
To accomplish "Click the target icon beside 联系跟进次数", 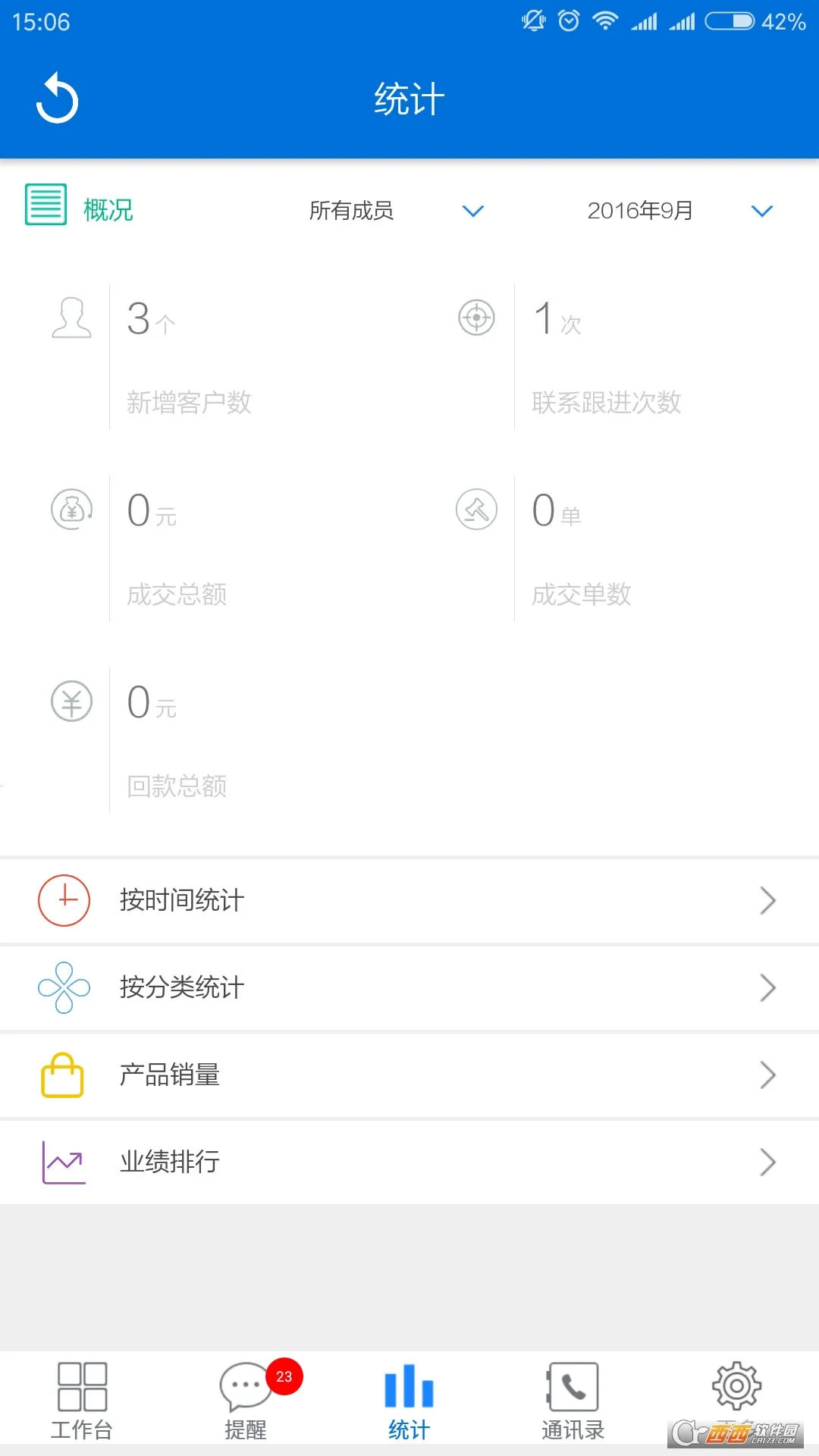I will [x=475, y=318].
